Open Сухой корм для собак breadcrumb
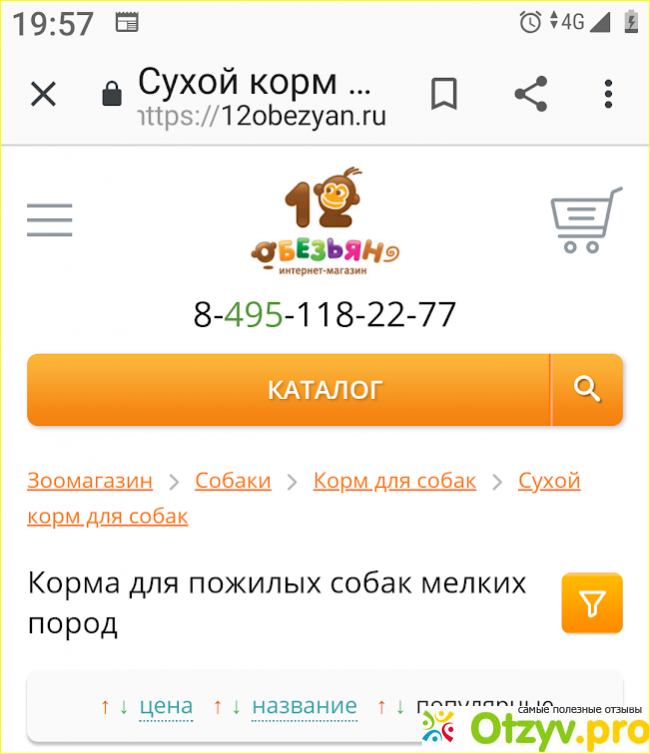Viewport: 650px width, 754px height. pyautogui.click(x=107, y=517)
